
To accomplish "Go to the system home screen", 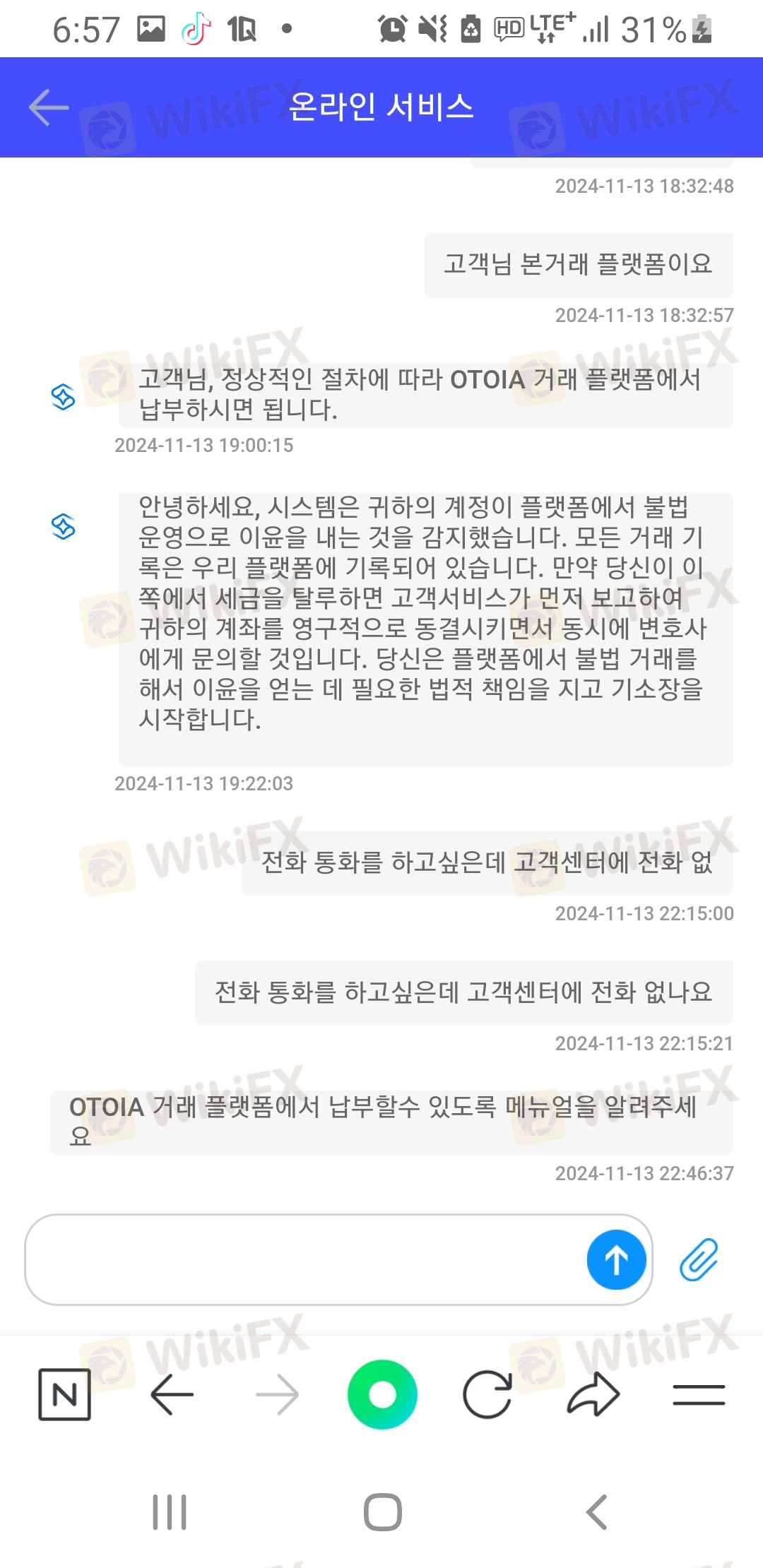I will [x=382, y=1512].
